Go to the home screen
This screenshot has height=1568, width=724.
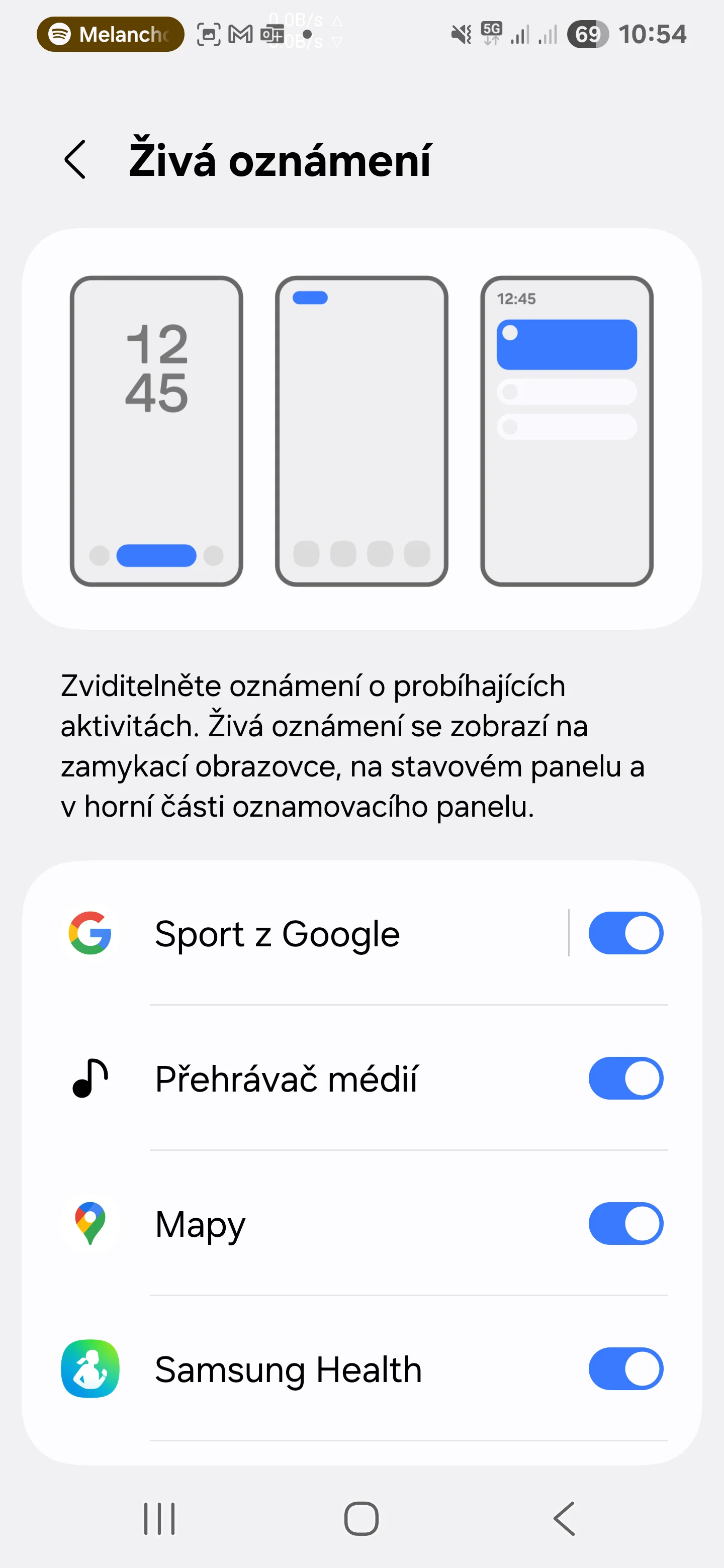(x=361, y=1519)
